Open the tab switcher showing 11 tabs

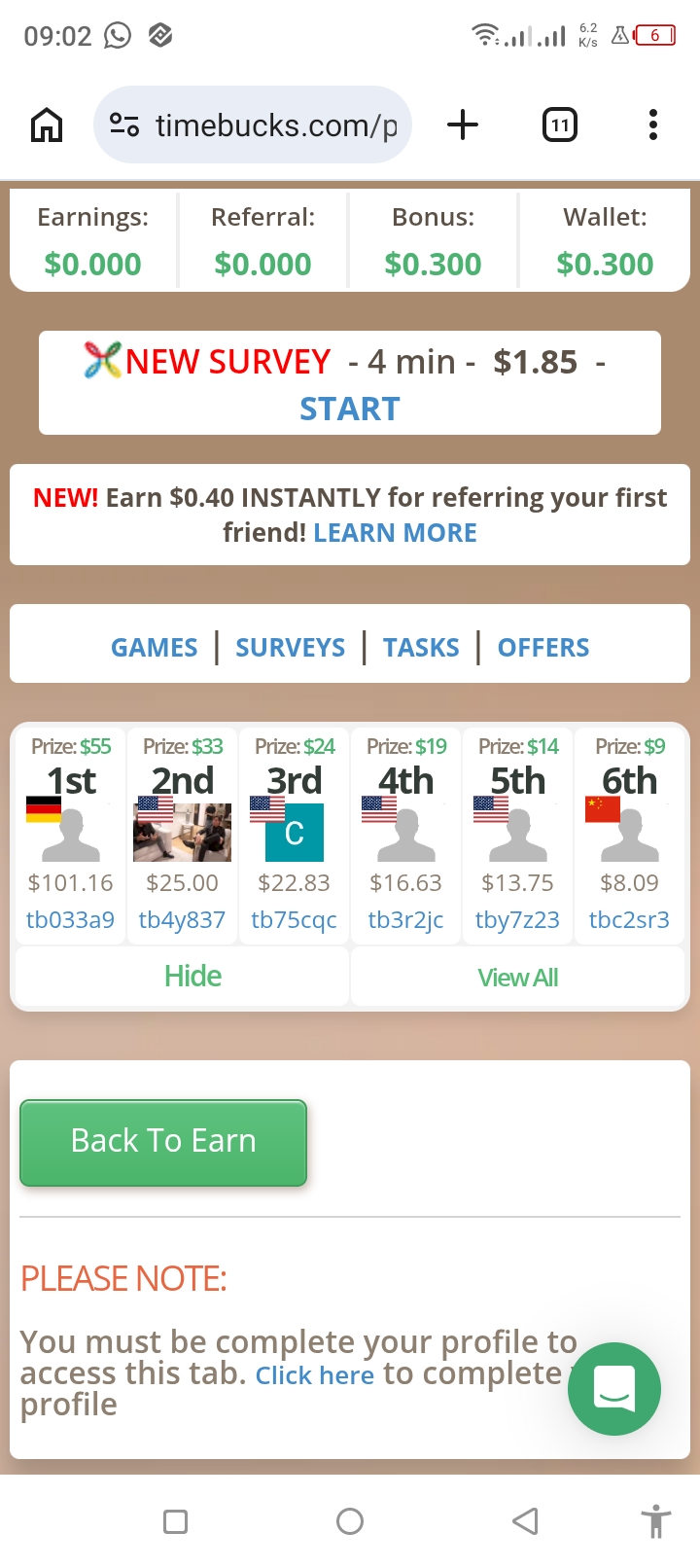559,125
